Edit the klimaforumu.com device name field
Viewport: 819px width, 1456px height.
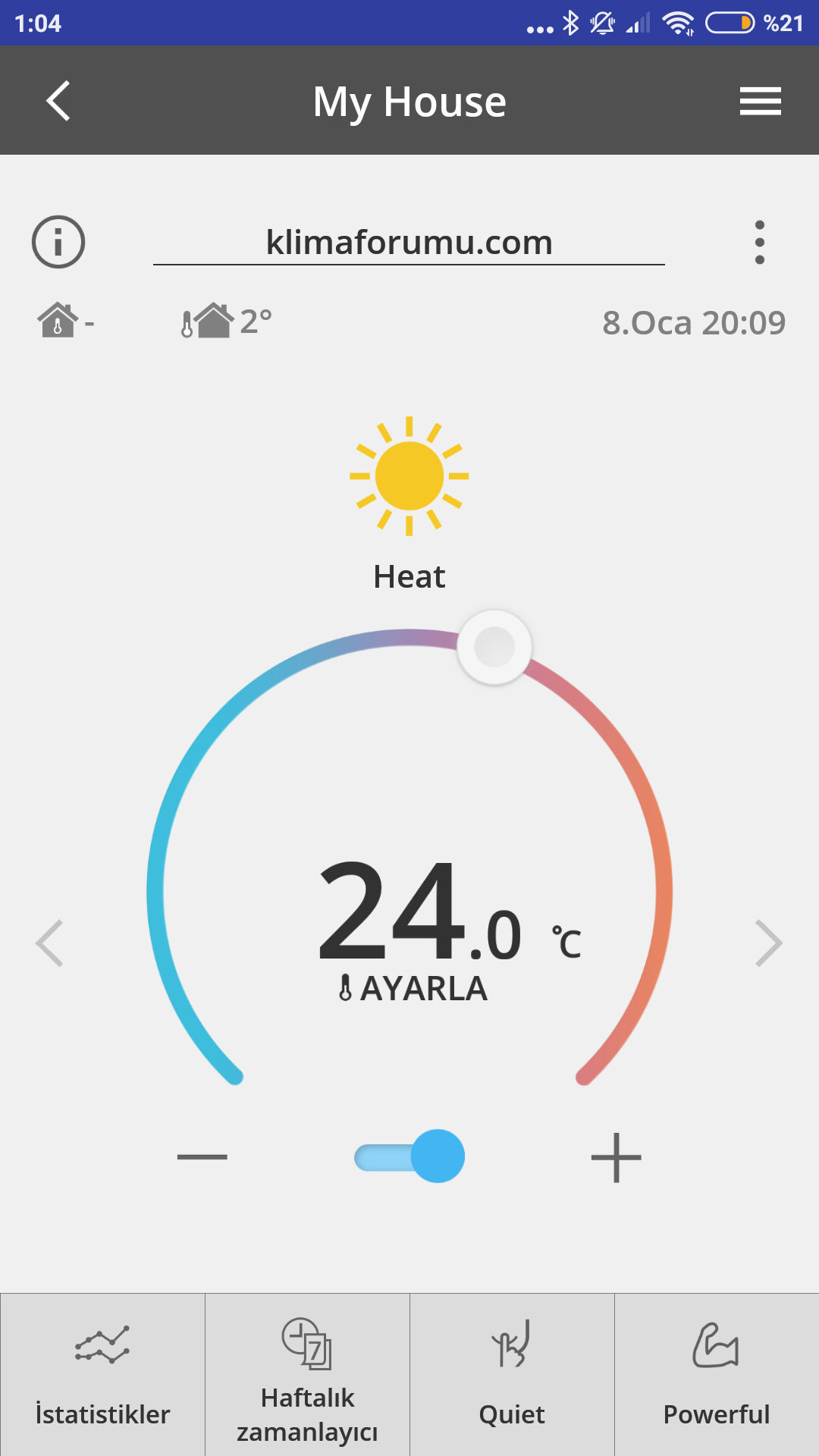pos(409,243)
